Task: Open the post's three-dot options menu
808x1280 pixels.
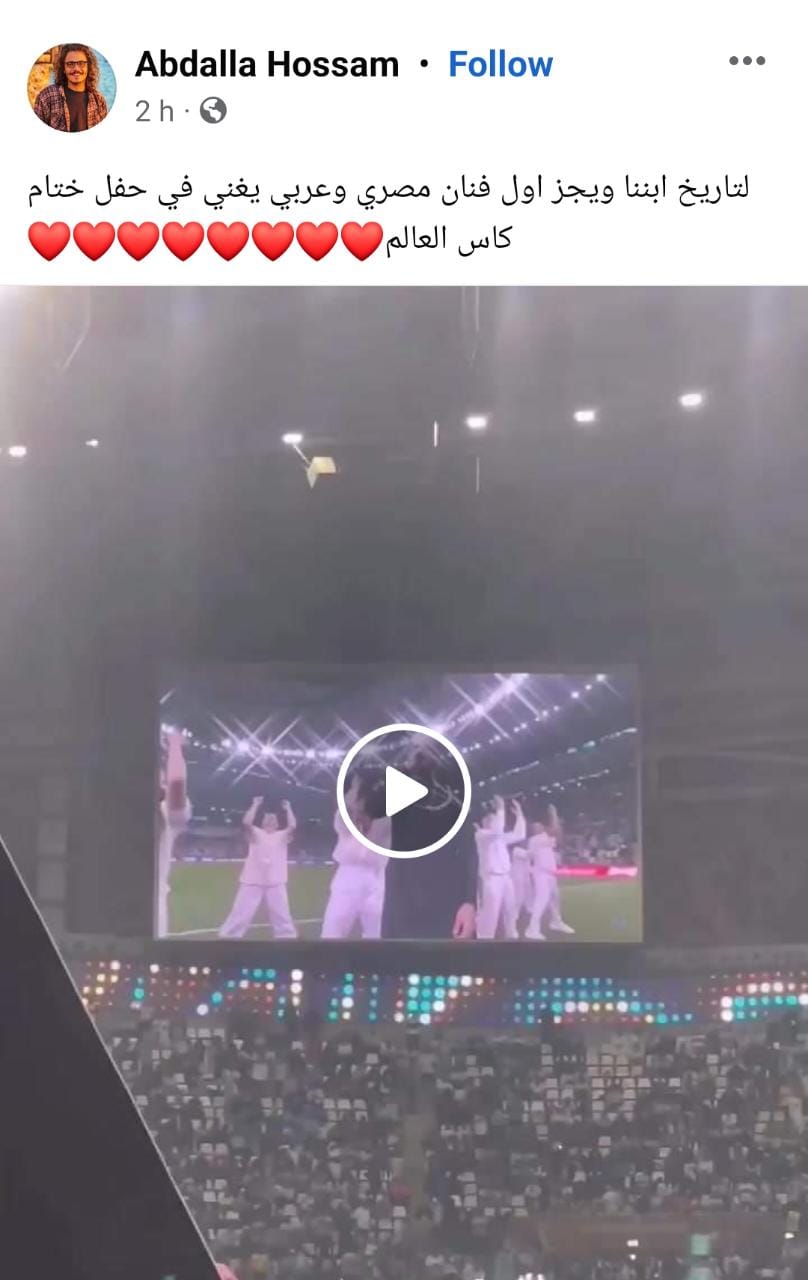Action: pos(746,61)
